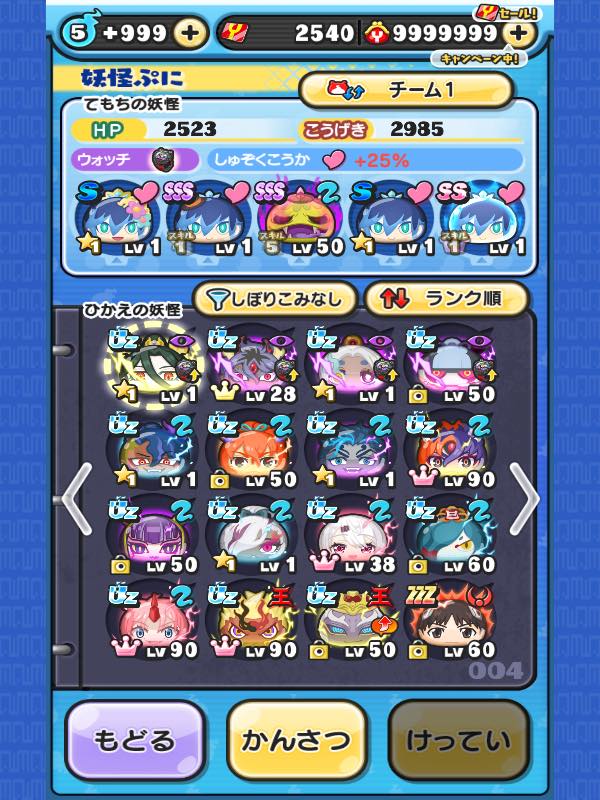Change the ランク順 sort order
Screen dimensions: 600x800
[x=446, y=298]
